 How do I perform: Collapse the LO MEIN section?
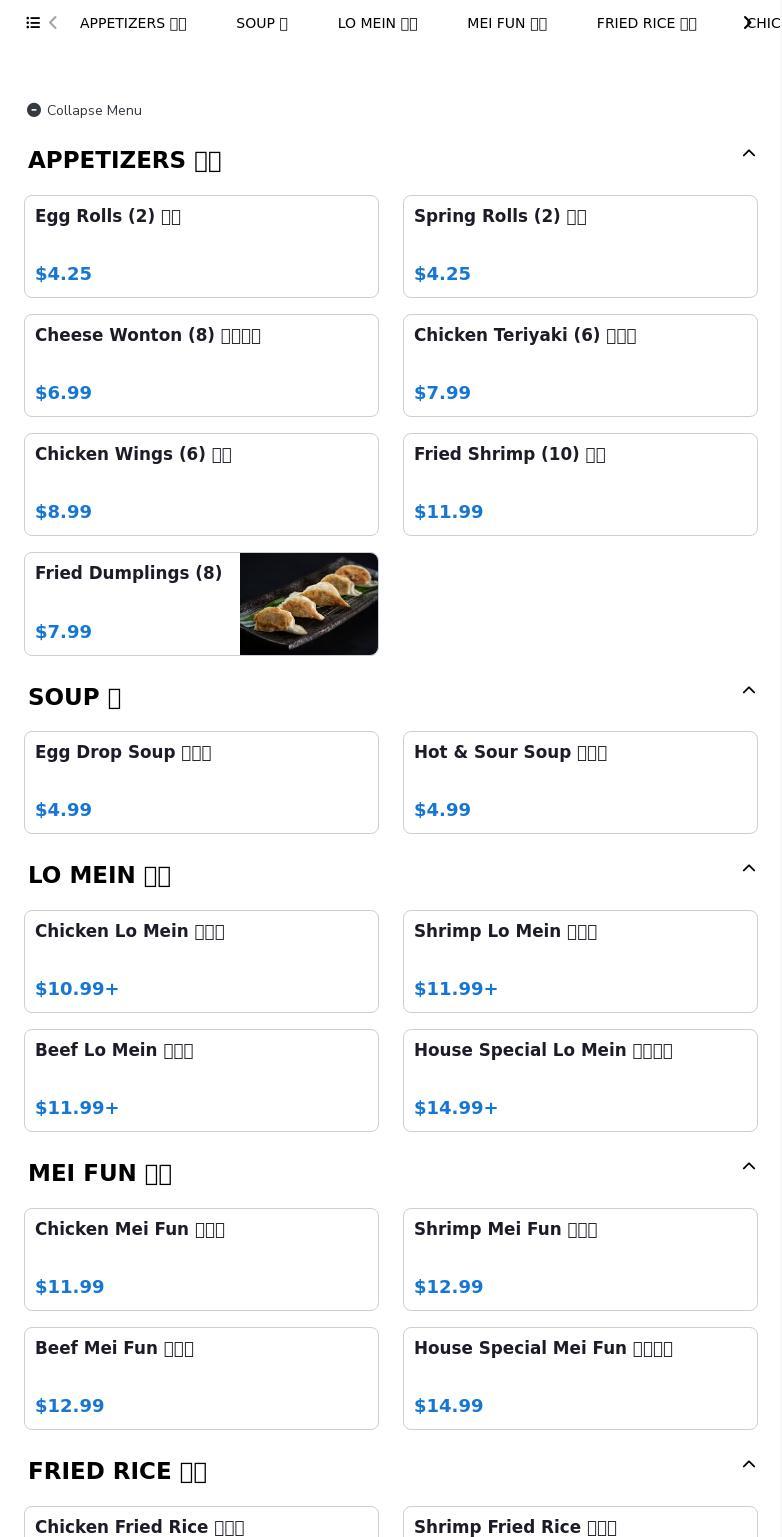[749, 868]
